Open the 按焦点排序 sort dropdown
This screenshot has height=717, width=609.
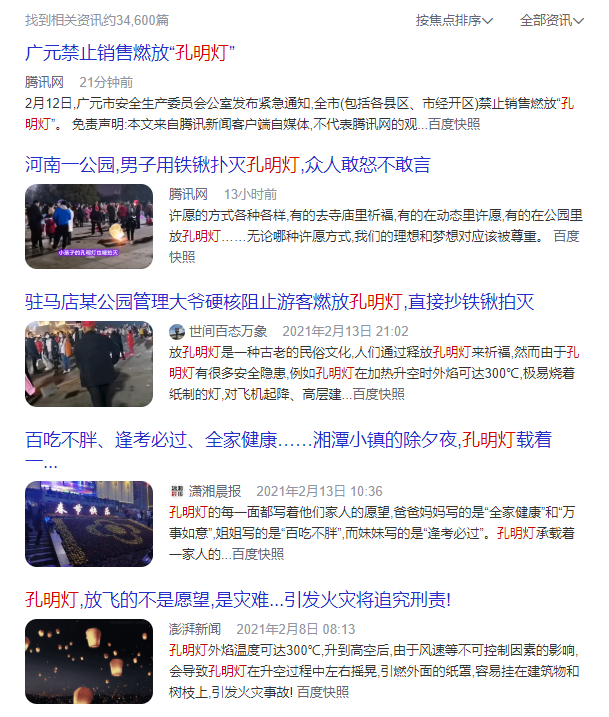tap(454, 20)
